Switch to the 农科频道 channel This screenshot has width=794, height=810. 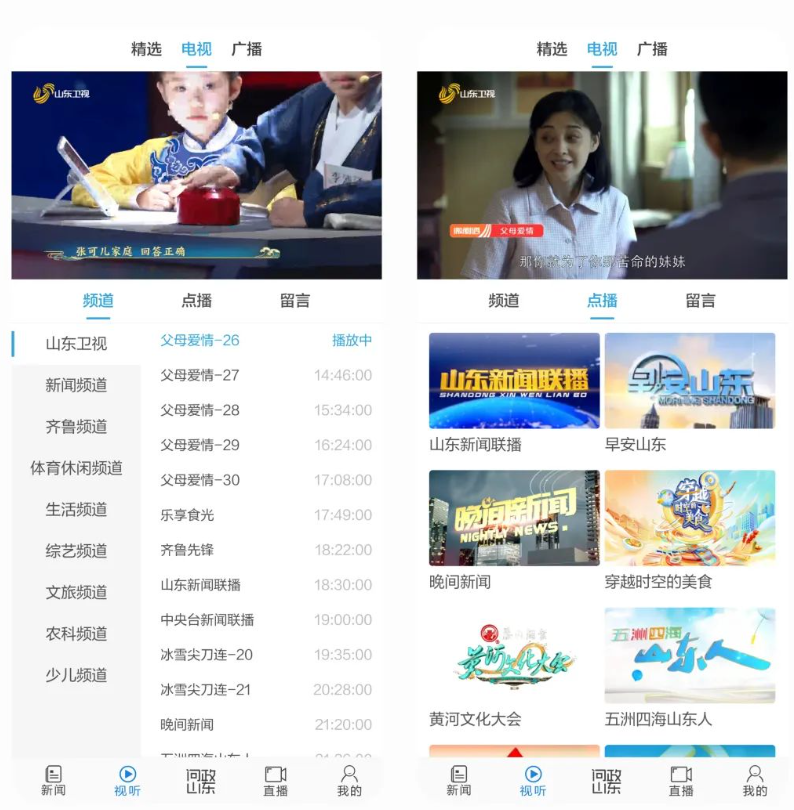(x=76, y=633)
